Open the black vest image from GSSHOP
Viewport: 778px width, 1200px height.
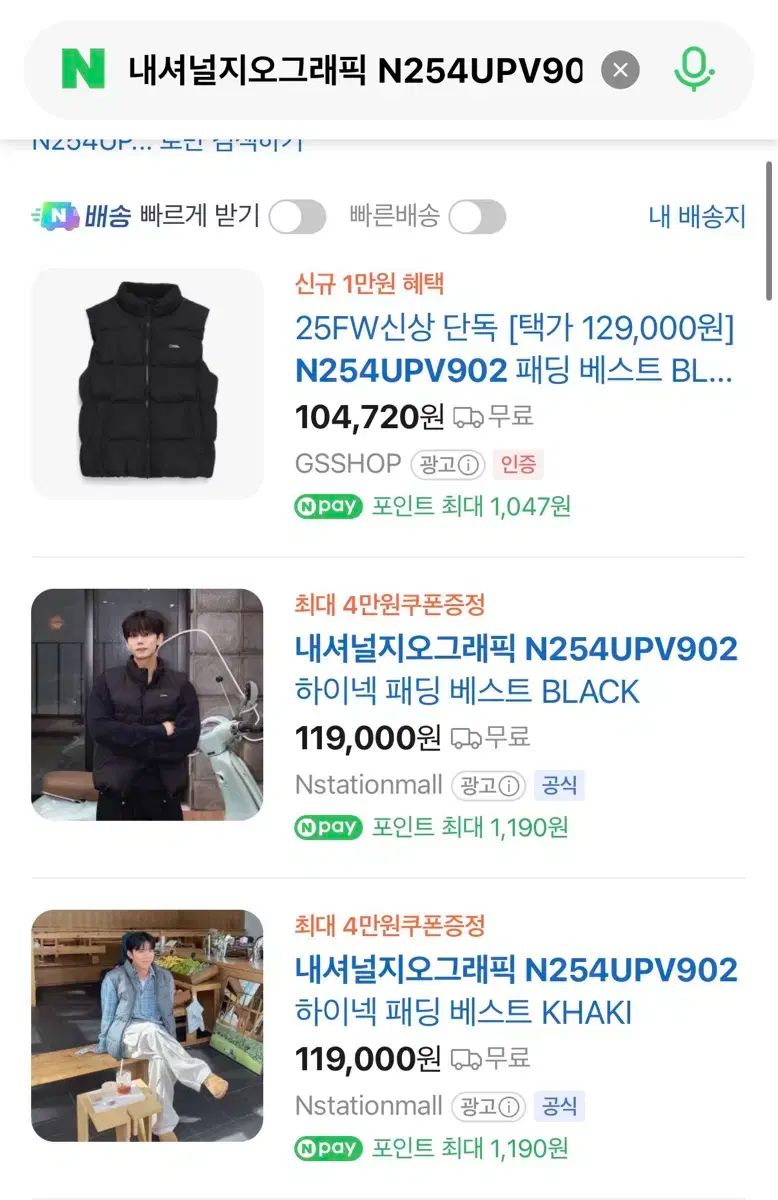(147, 383)
